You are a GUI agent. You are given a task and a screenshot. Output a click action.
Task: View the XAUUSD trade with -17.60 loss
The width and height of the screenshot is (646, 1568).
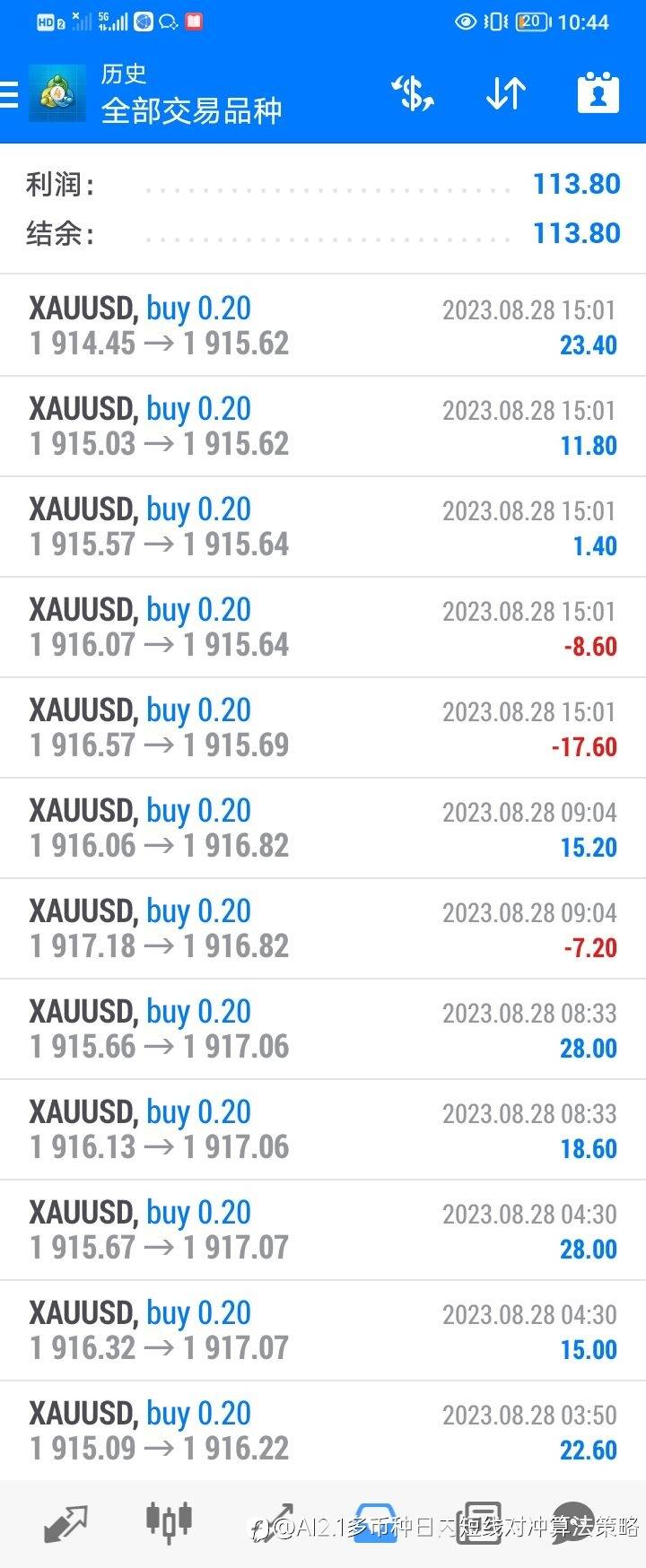(x=323, y=728)
